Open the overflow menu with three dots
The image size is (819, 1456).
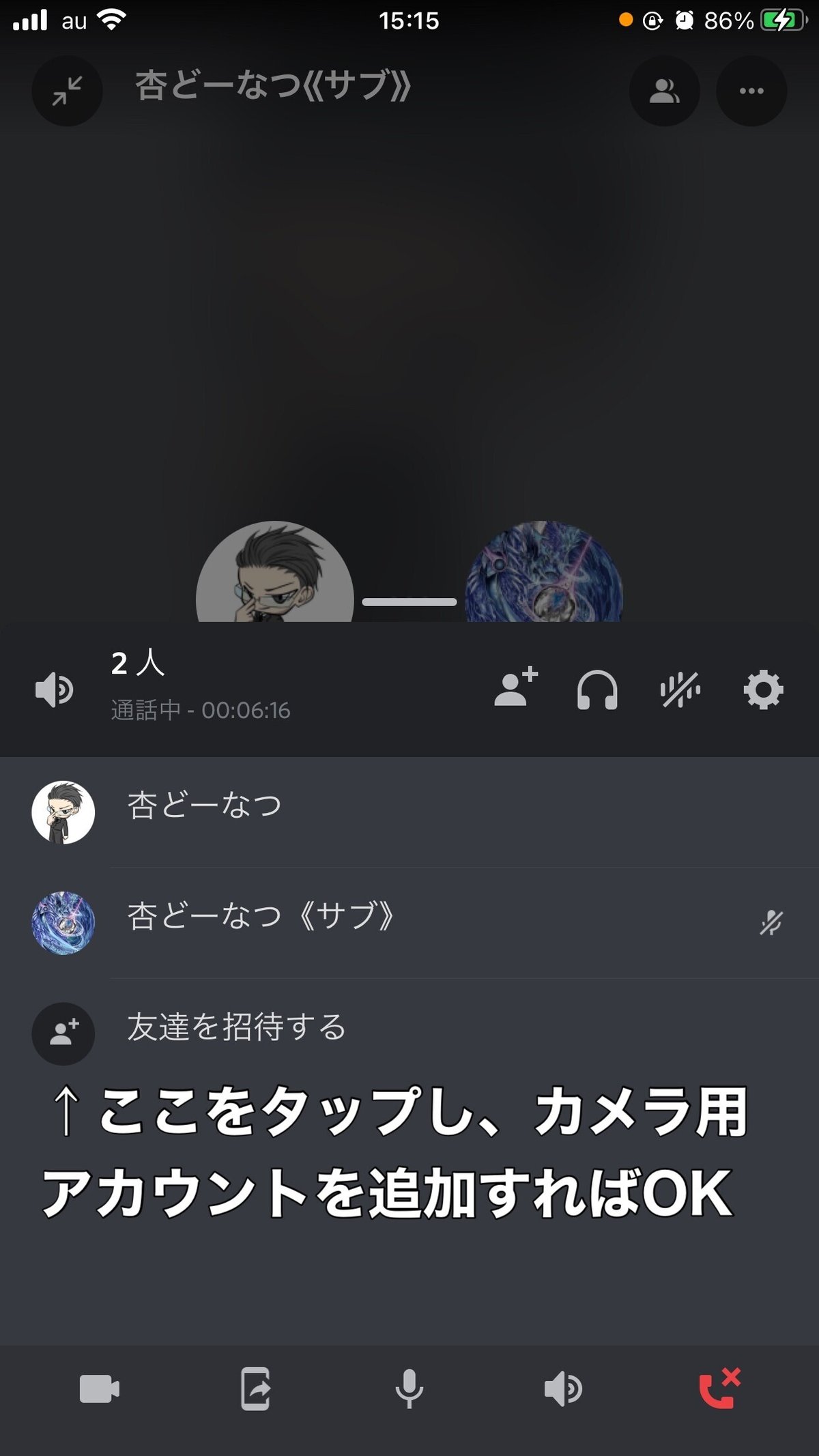tap(751, 91)
